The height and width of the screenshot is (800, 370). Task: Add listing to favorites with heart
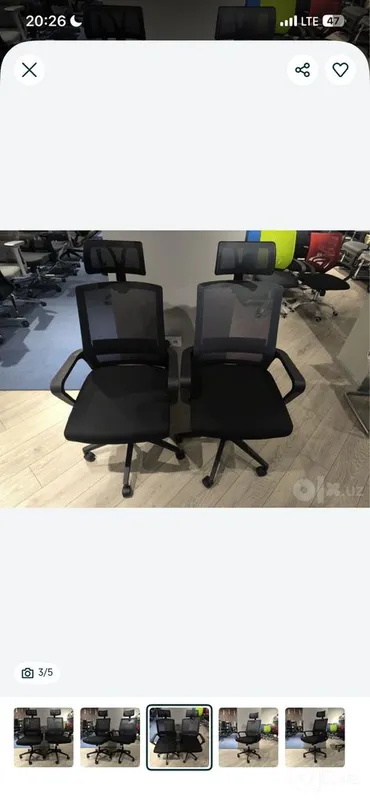(340, 70)
